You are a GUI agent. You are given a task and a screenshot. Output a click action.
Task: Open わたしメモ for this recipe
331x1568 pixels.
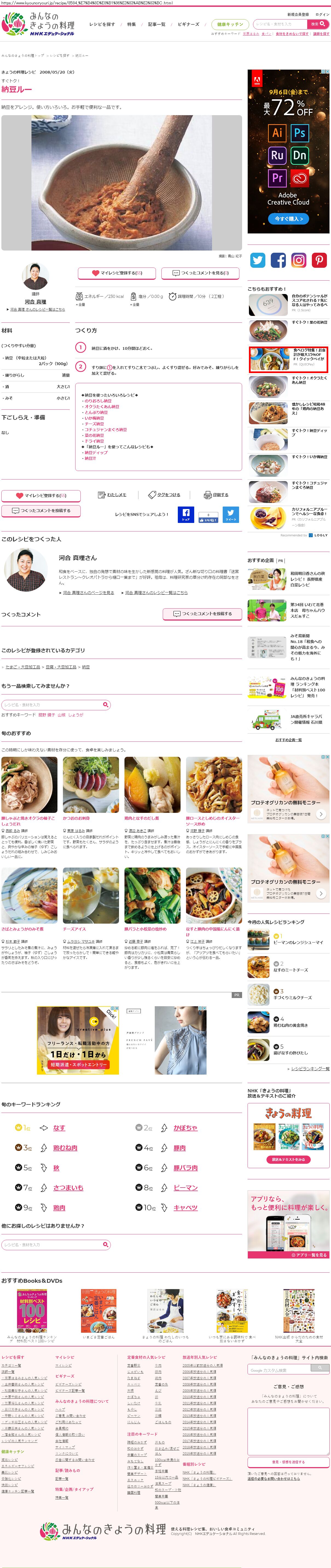click(112, 495)
